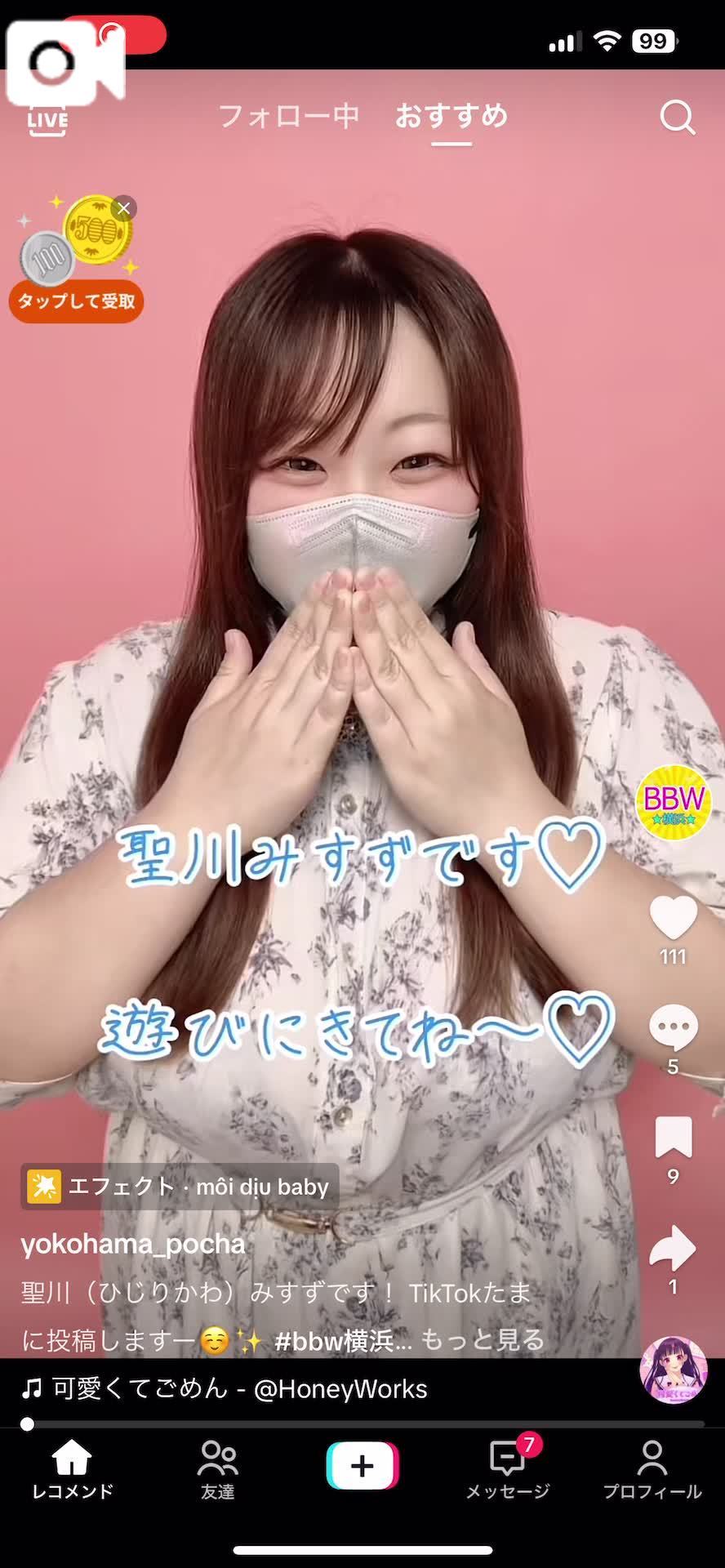Image resolution: width=725 pixels, height=1568 pixels.
Task: Create a new post with plus button
Action: (362, 1466)
